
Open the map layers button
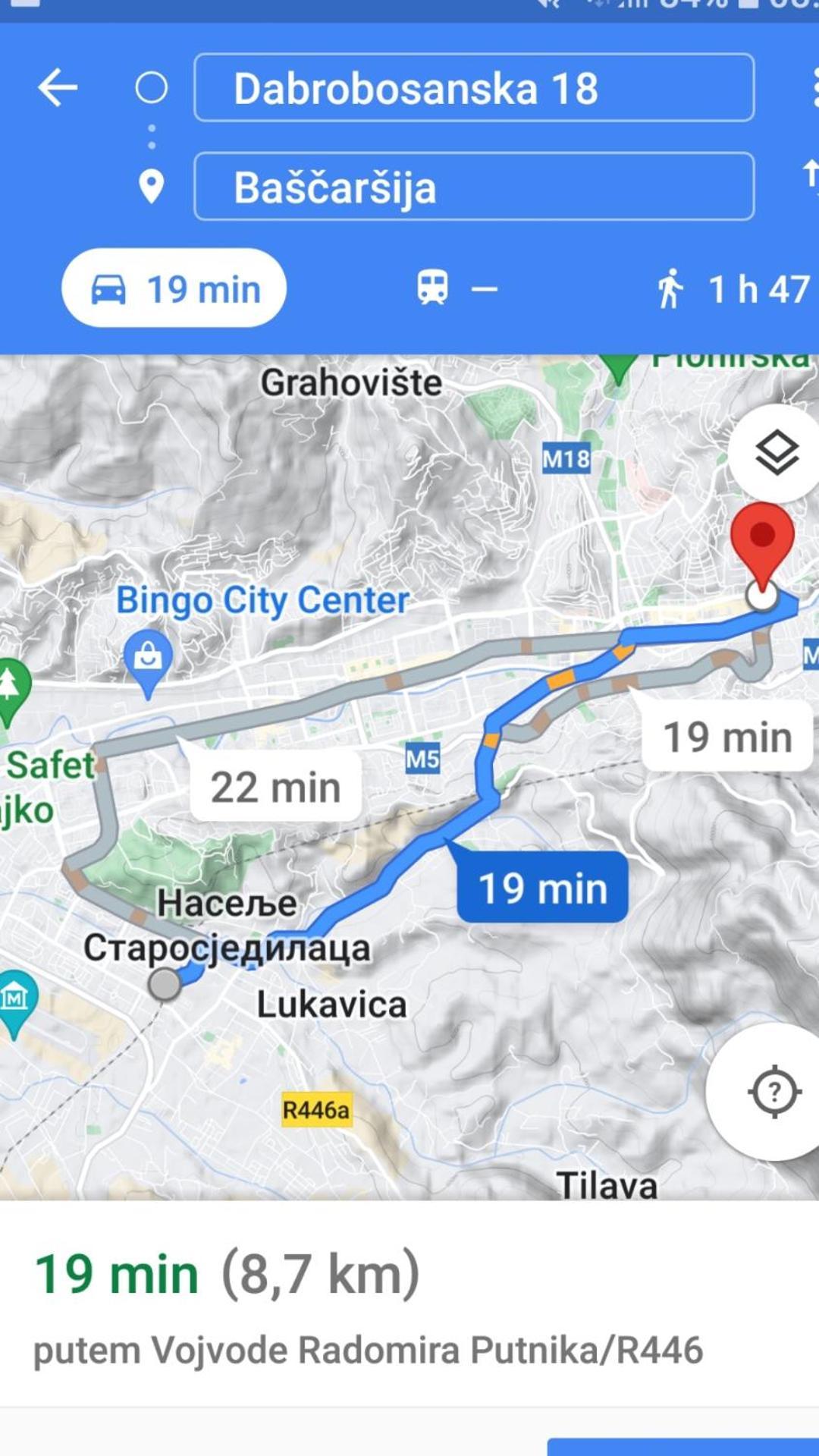(x=777, y=453)
